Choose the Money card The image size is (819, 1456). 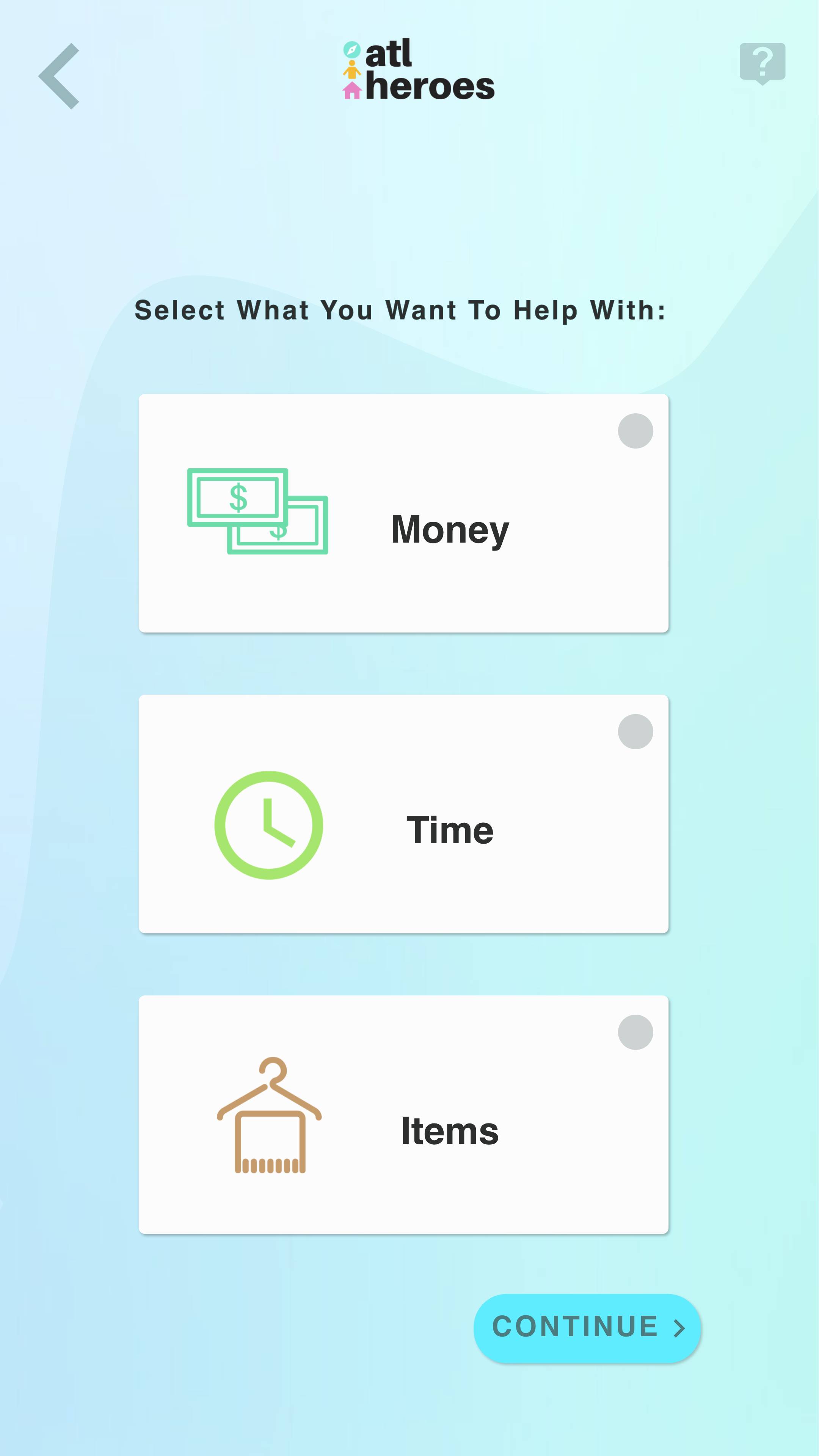[403, 513]
